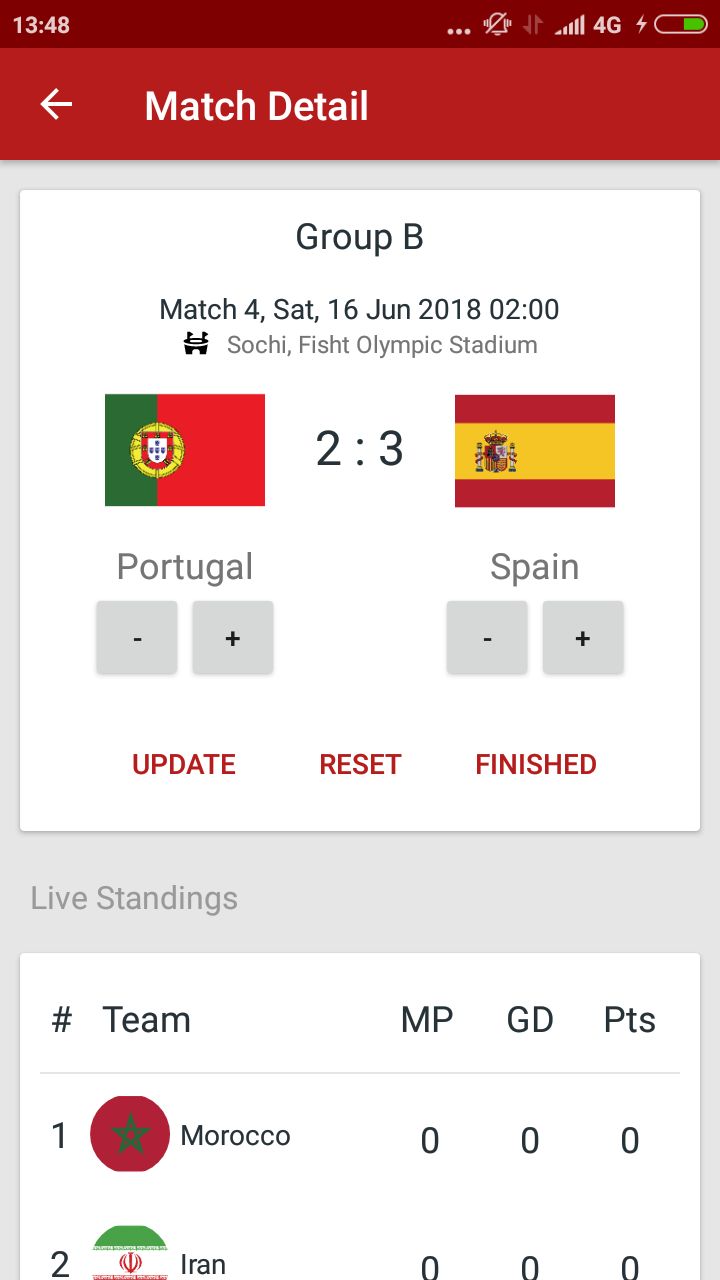Tap the UPDATE button
The image size is (720, 1280).
pyautogui.click(x=184, y=764)
